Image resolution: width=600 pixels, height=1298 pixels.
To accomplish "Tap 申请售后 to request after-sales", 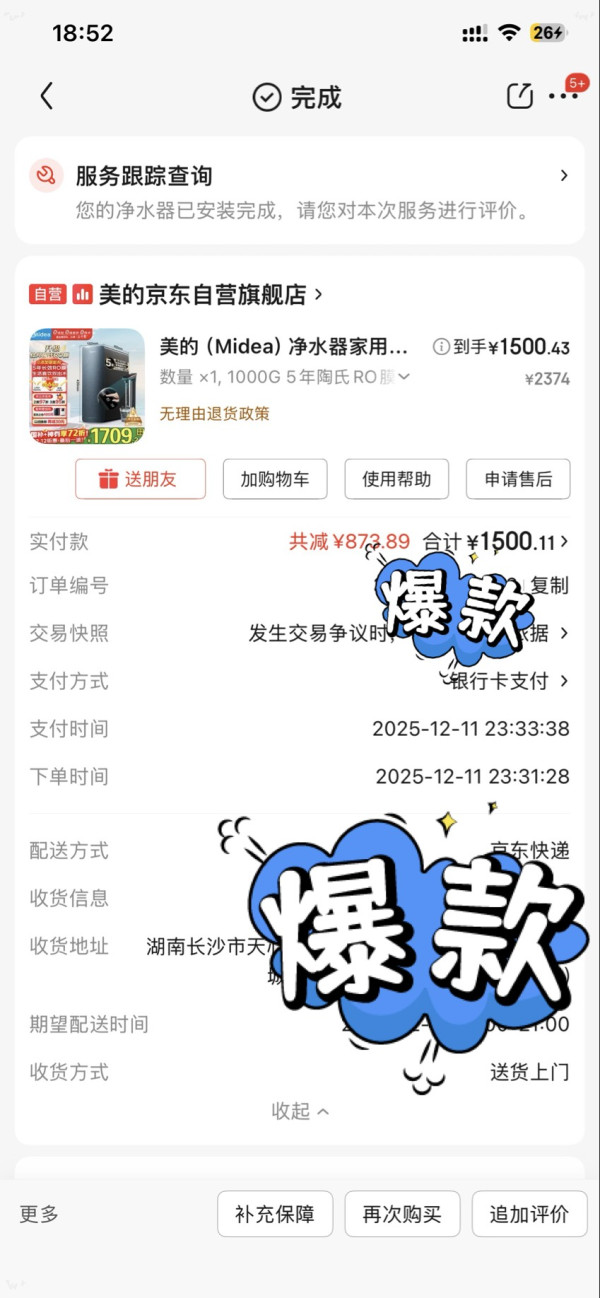I will point(518,479).
